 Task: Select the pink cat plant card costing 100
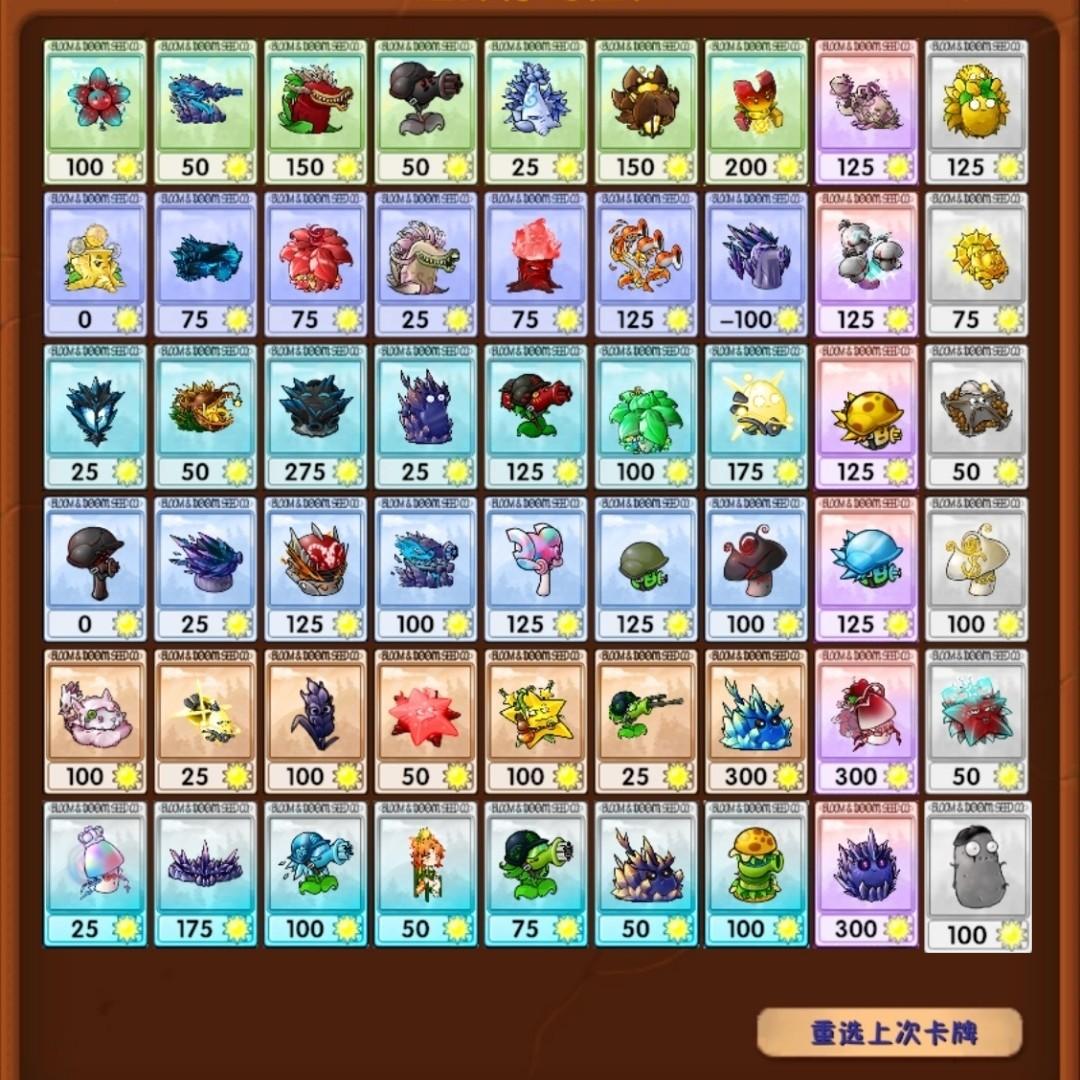point(95,720)
